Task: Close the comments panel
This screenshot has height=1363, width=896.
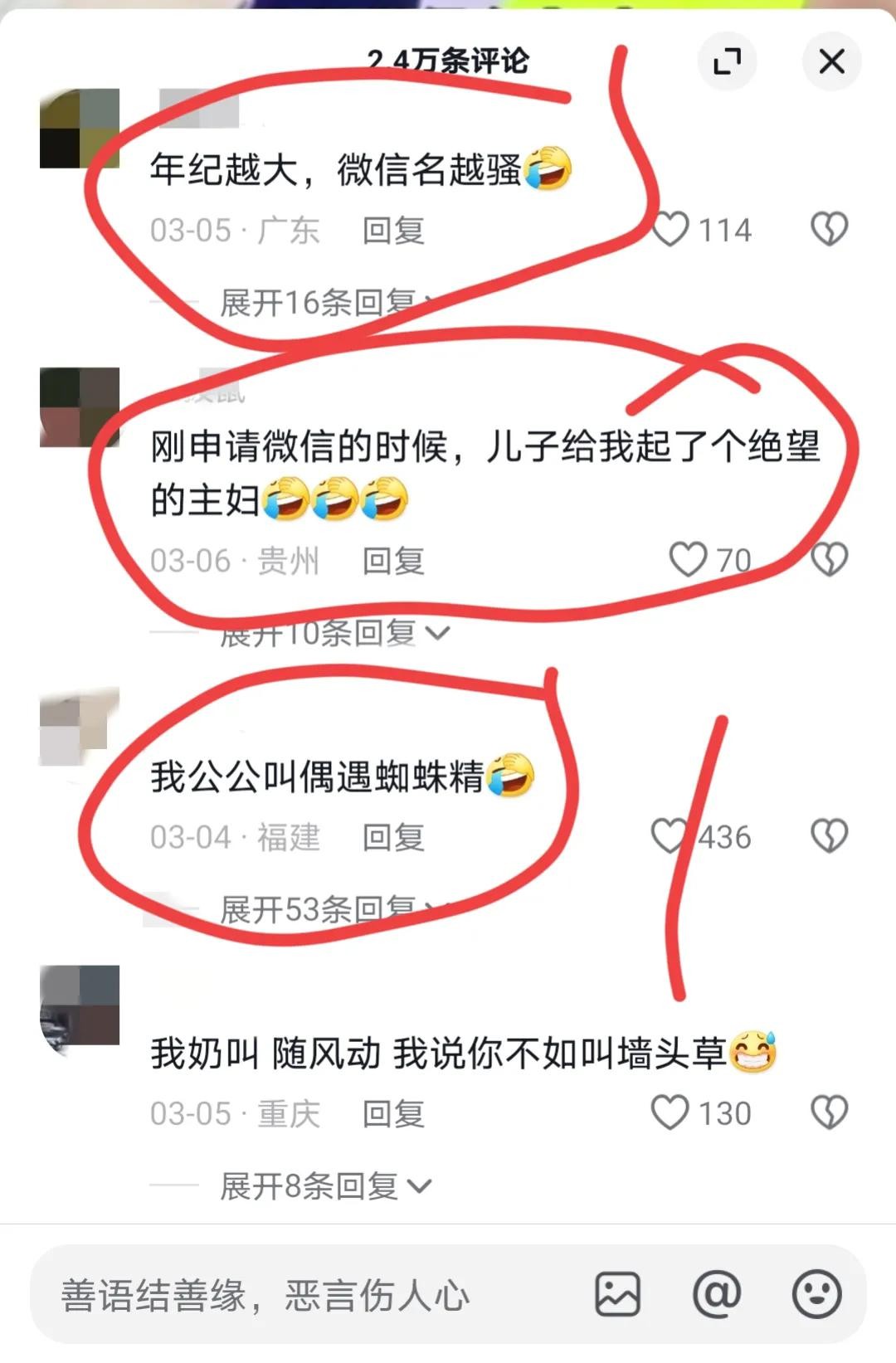Action: pos(831,61)
